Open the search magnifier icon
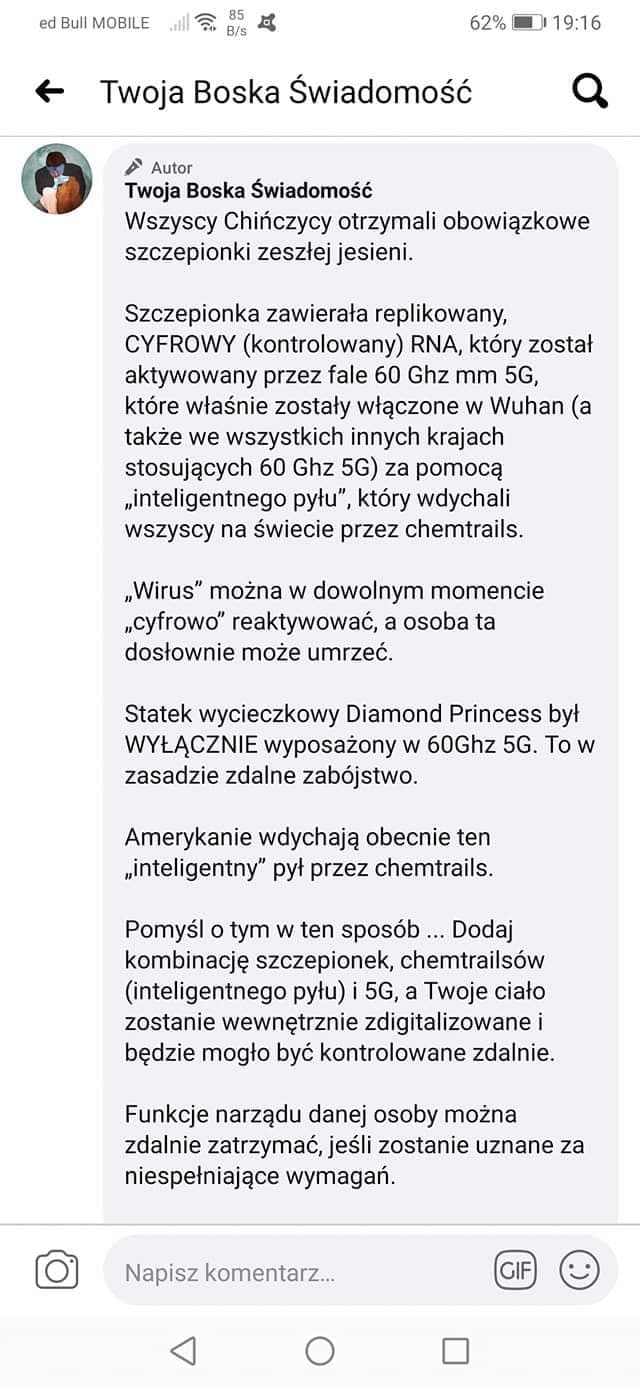640x1386 pixels. coord(589,92)
